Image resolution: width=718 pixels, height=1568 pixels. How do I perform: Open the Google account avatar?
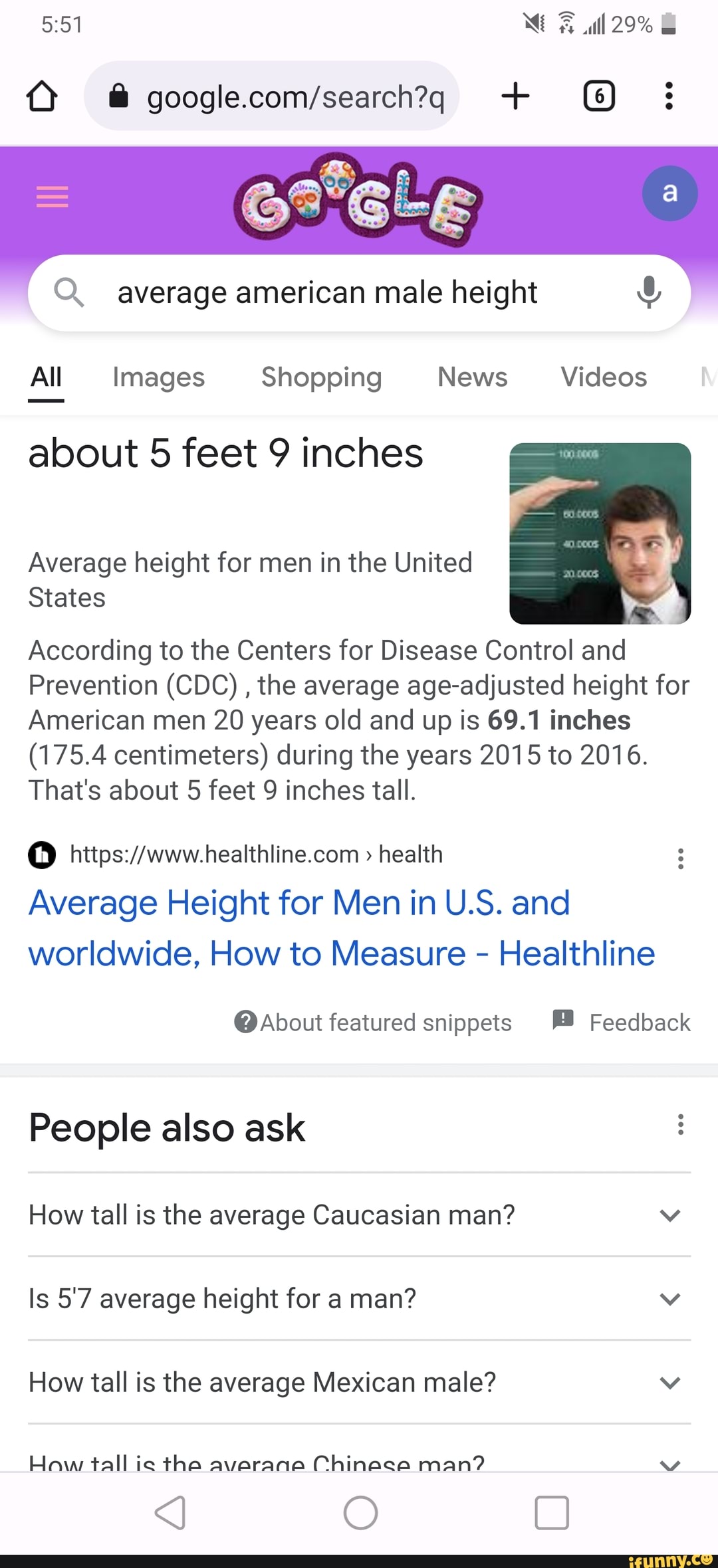pyautogui.click(x=669, y=193)
